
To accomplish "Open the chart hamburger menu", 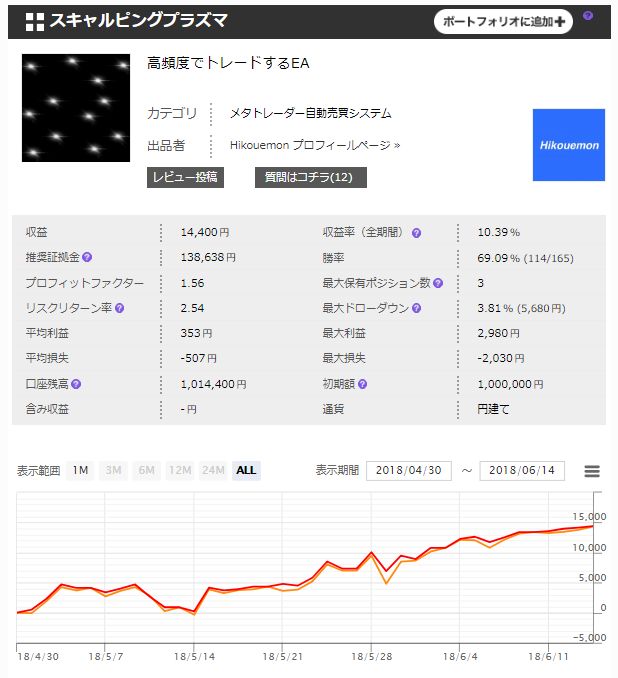I will 592,471.
